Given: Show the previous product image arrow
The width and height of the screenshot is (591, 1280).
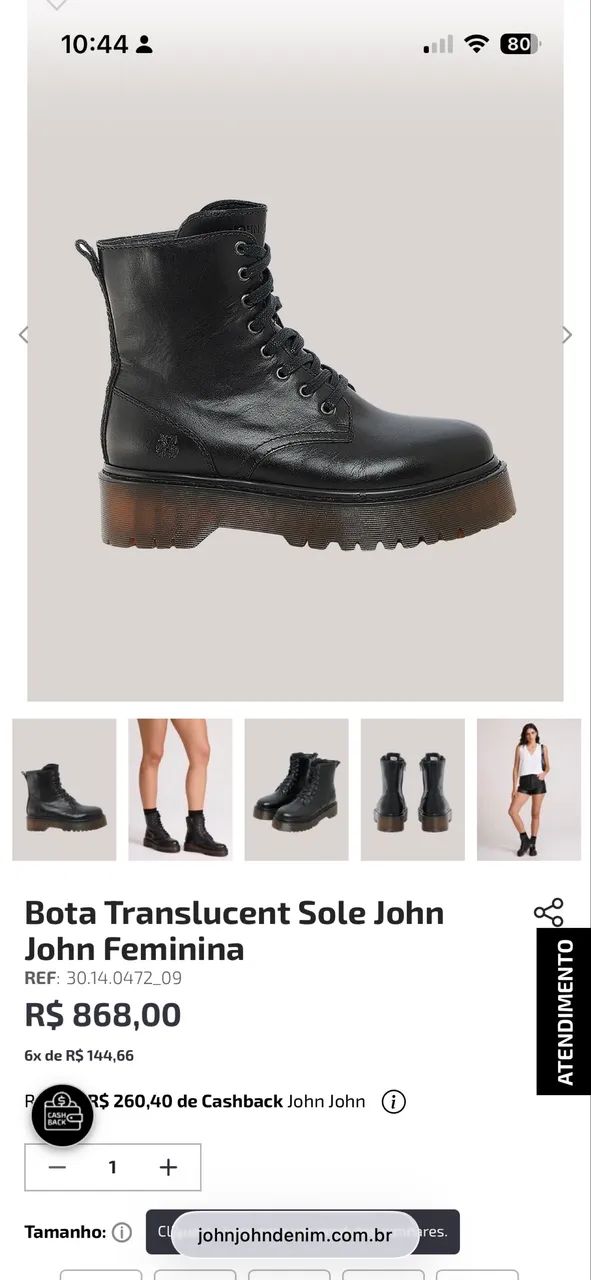Looking at the screenshot, I should [23, 335].
